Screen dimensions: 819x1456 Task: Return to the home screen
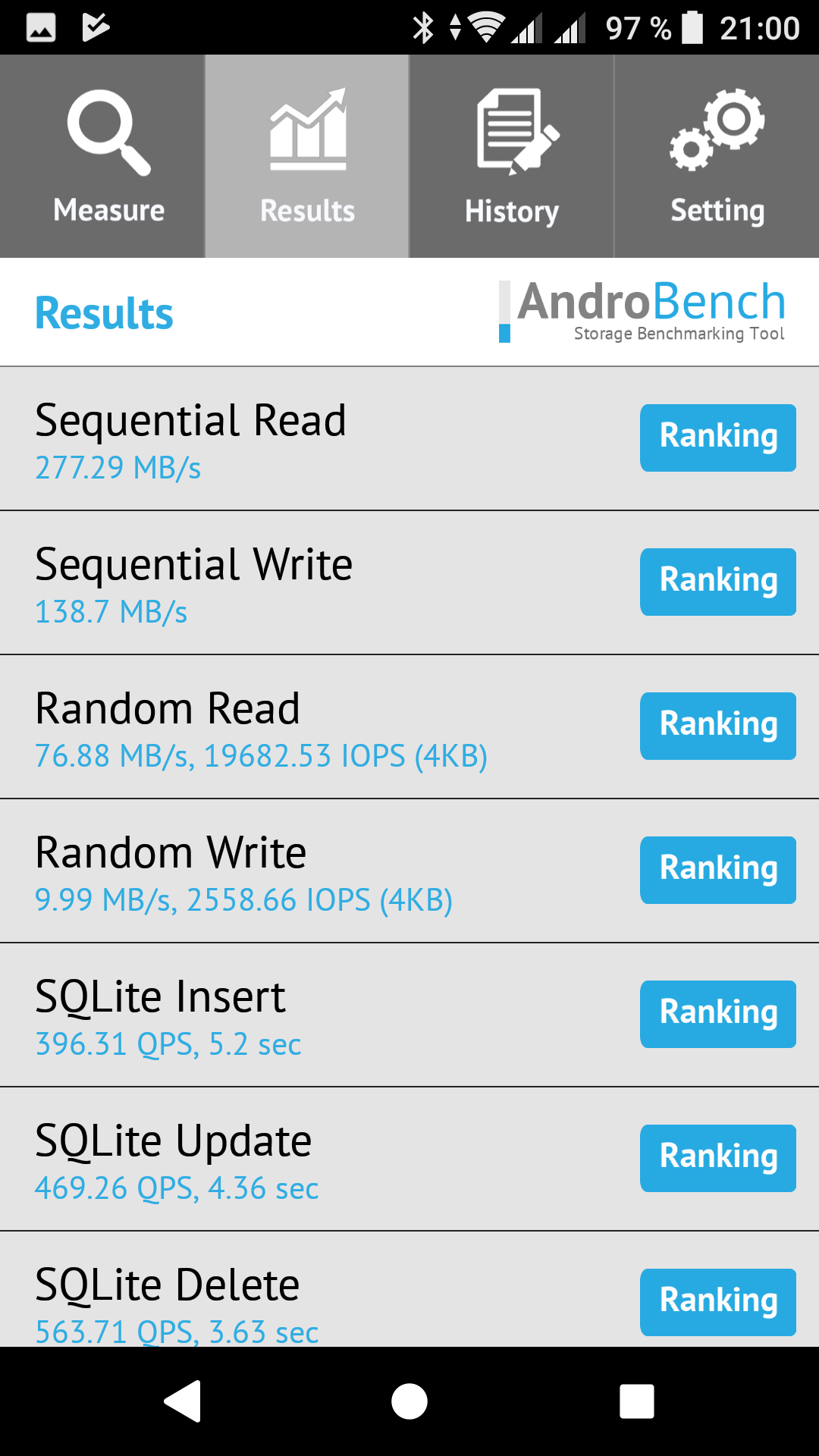pyautogui.click(x=409, y=1401)
